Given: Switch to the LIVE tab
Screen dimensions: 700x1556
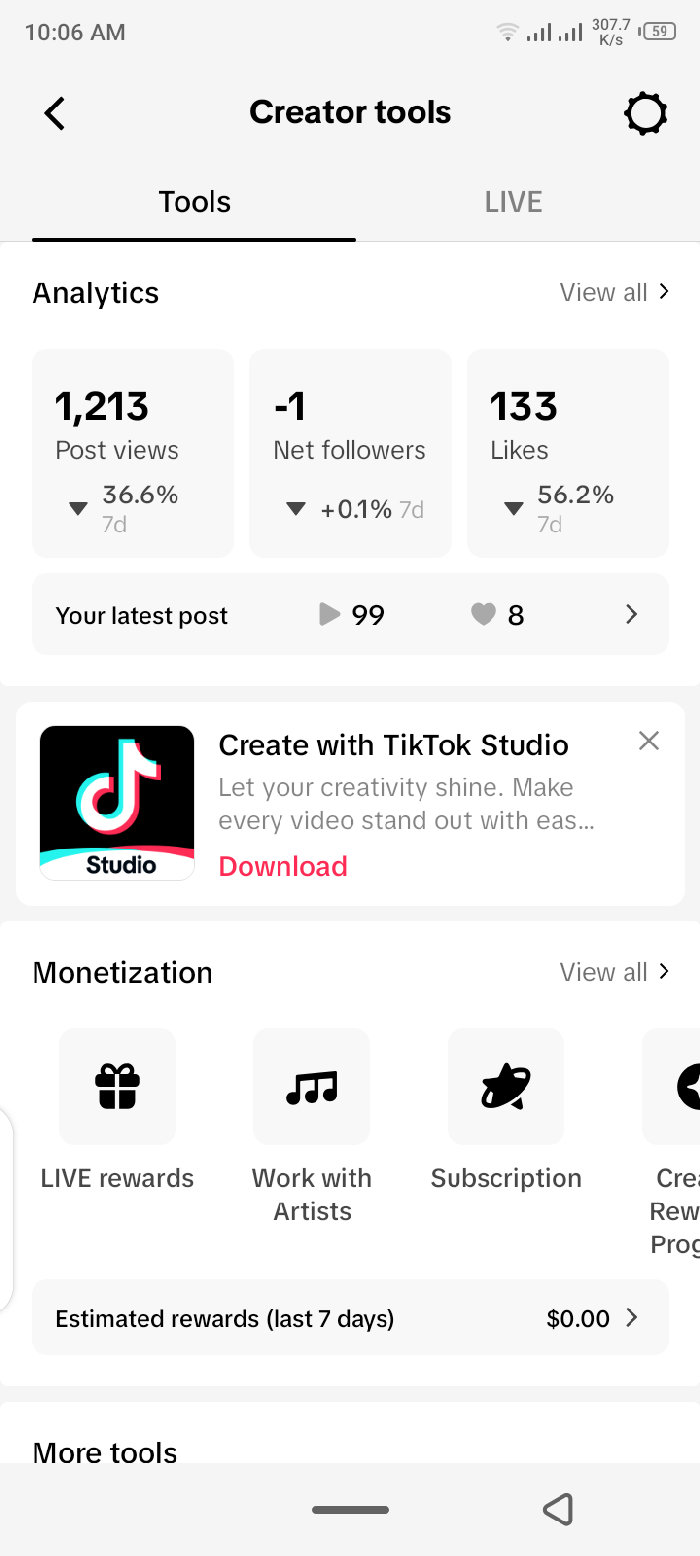Looking at the screenshot, I should [513, 202].
